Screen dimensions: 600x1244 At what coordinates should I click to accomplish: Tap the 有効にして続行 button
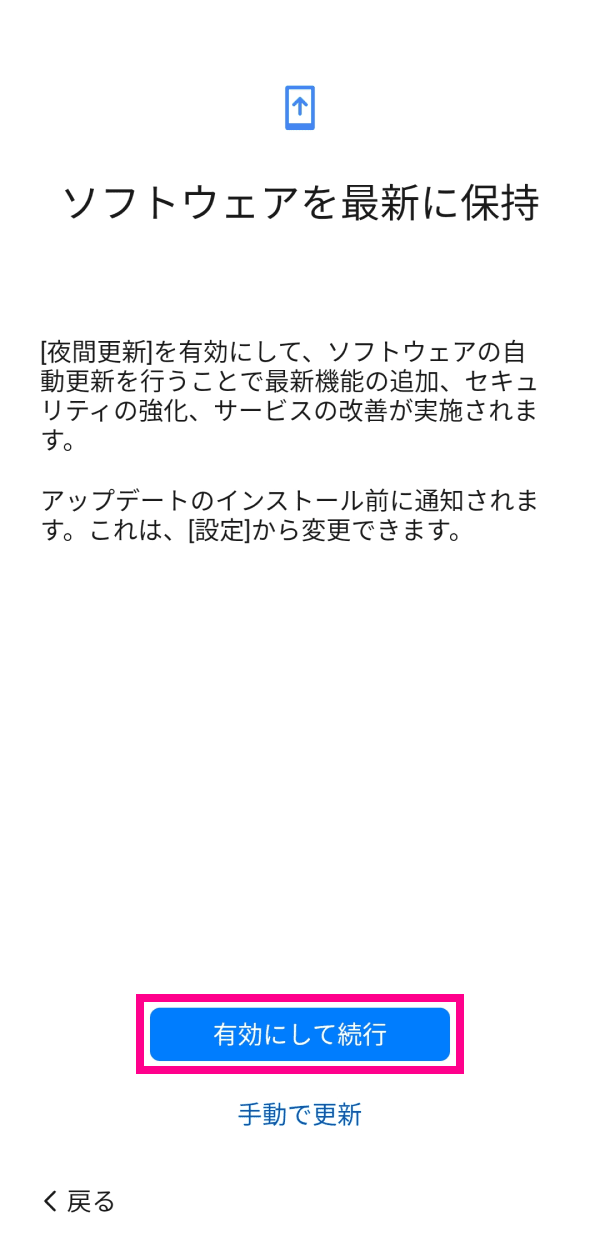[x=300, y=1034]
